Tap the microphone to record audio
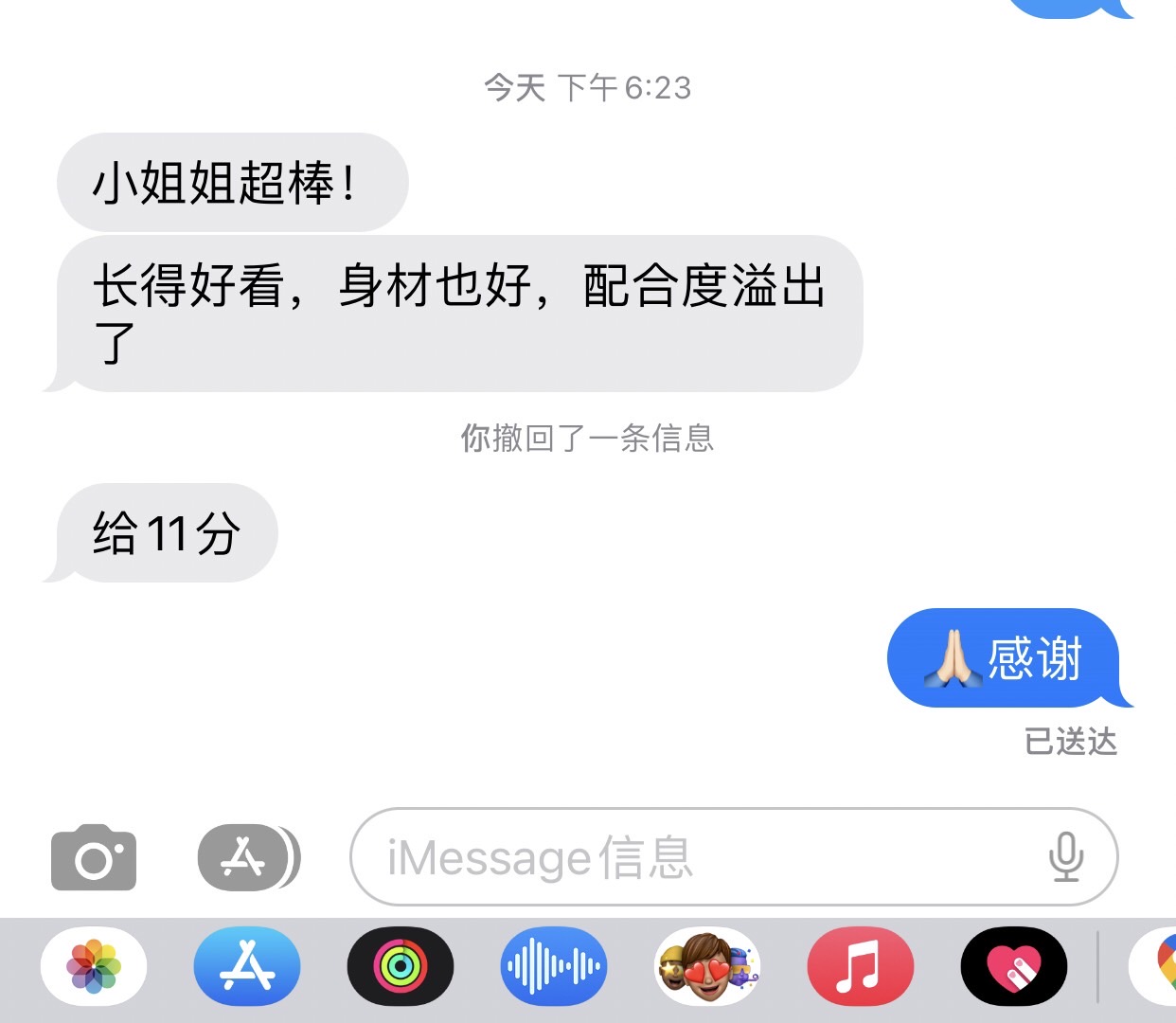The image size is (1176, 1023). (x=1065, y=857)
